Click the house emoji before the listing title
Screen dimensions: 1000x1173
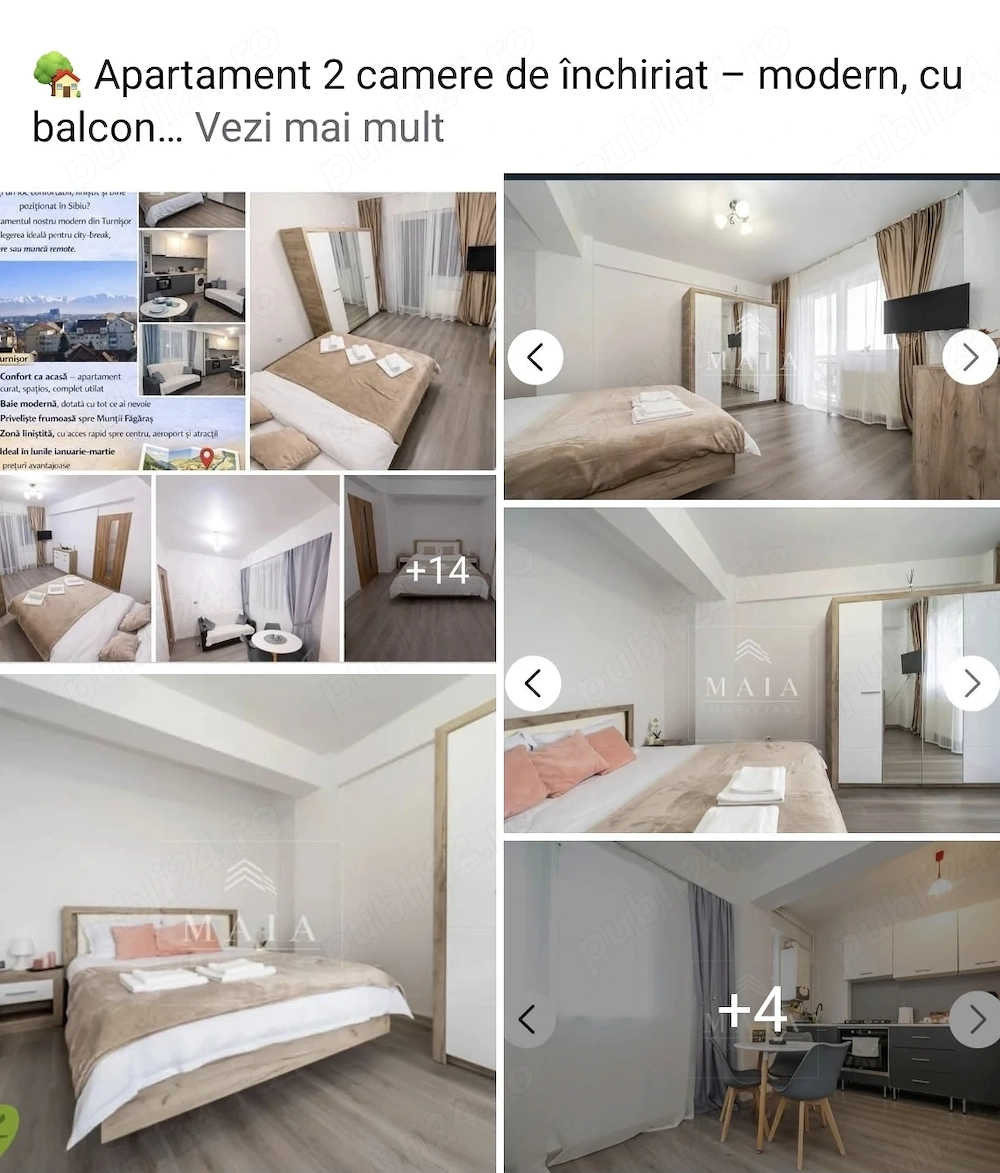53,73
